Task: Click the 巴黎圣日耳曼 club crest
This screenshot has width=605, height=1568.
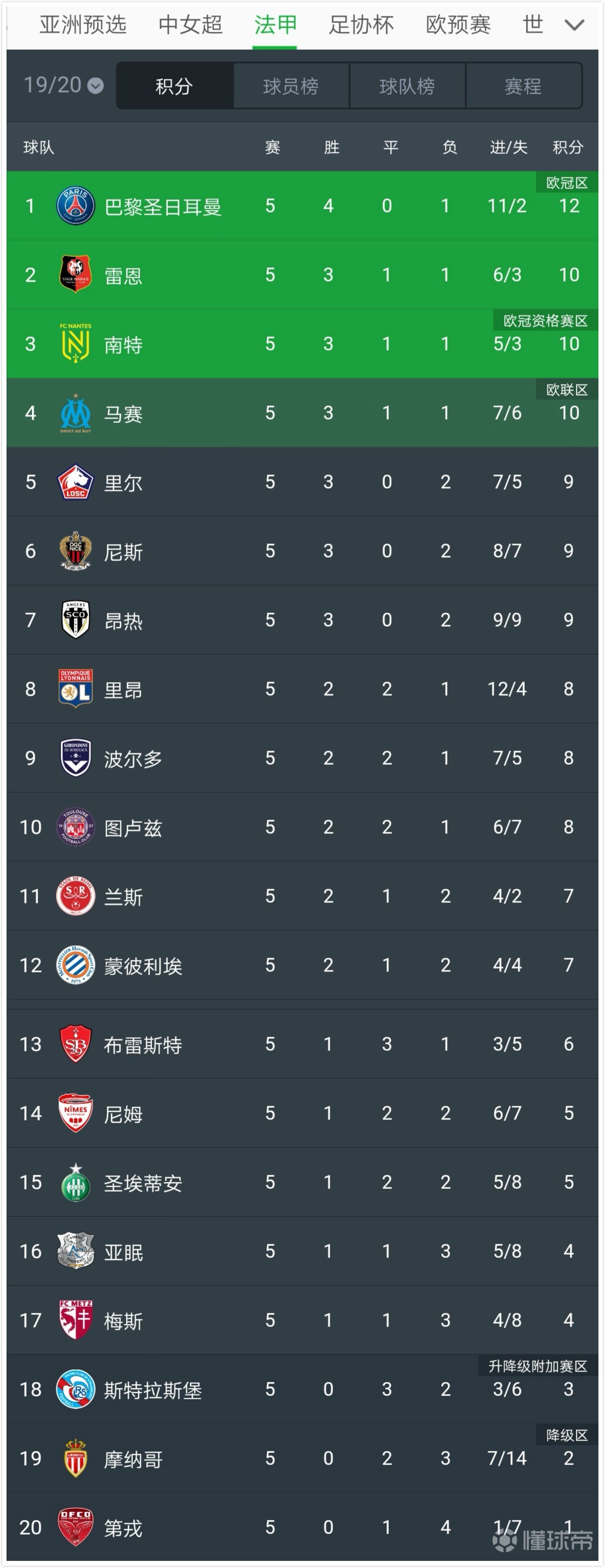Action: tap(75, 205)
